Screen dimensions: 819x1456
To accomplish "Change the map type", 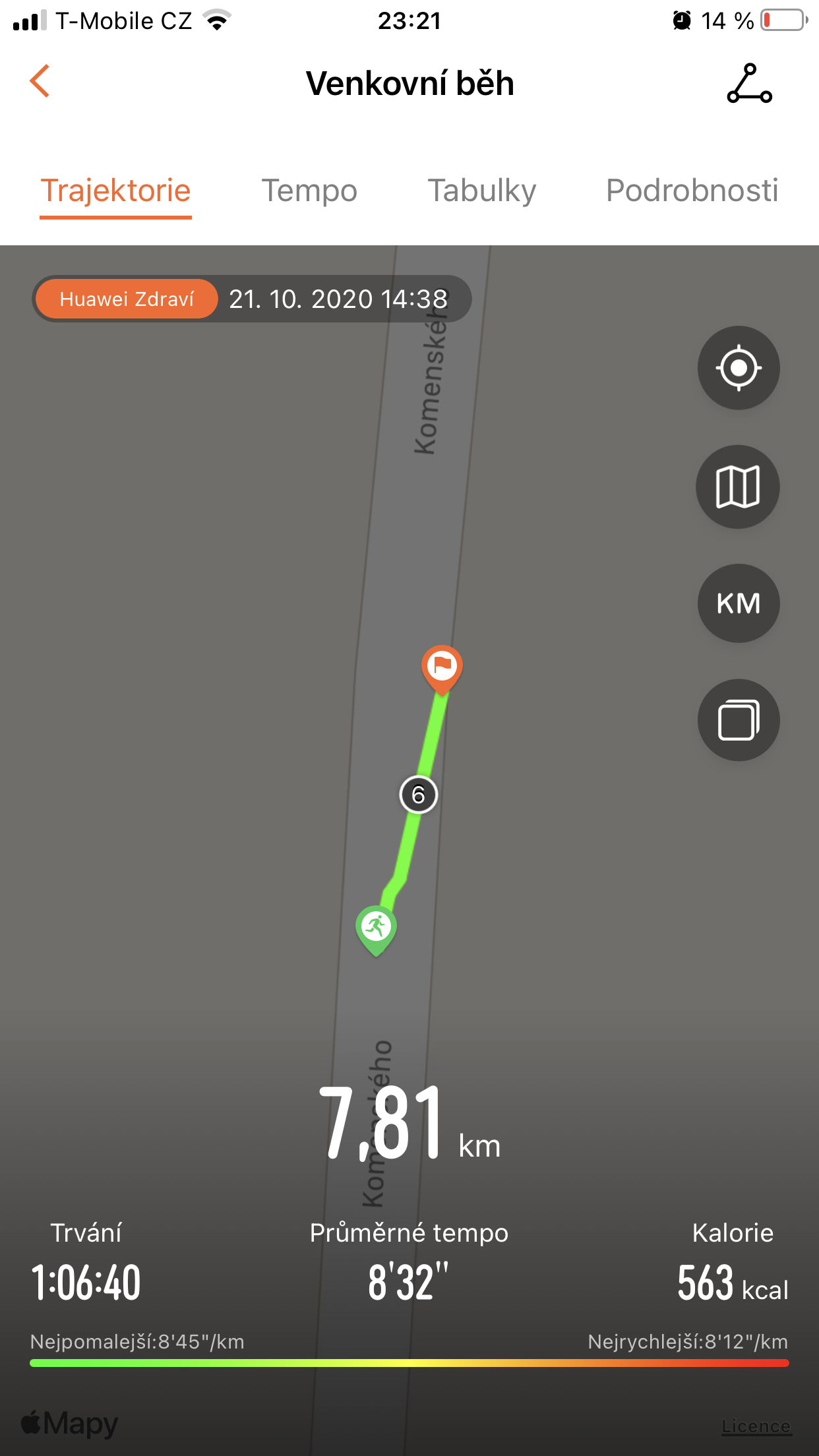I will pyautogui.click(x=739, y=487).
